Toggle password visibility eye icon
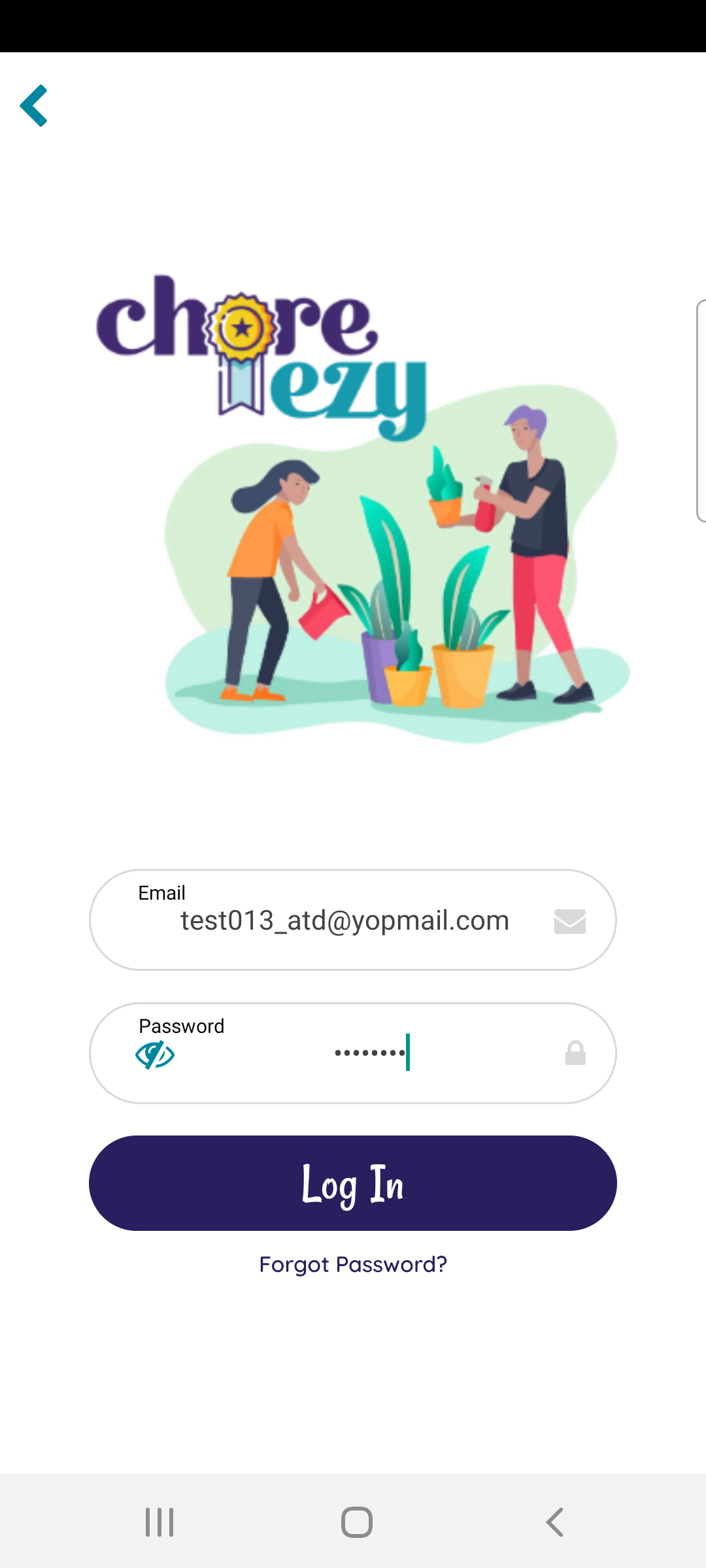This screenshot has height=1568, width=706. point(155,1054)
